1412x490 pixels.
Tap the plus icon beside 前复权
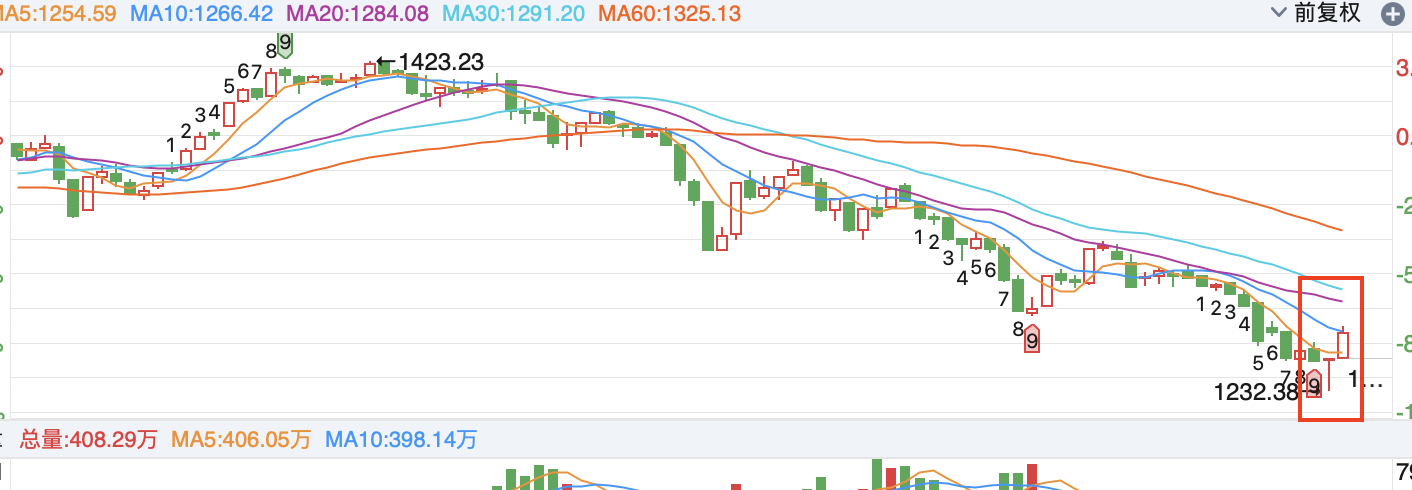pyautogui.click(x=1391, y=14)
